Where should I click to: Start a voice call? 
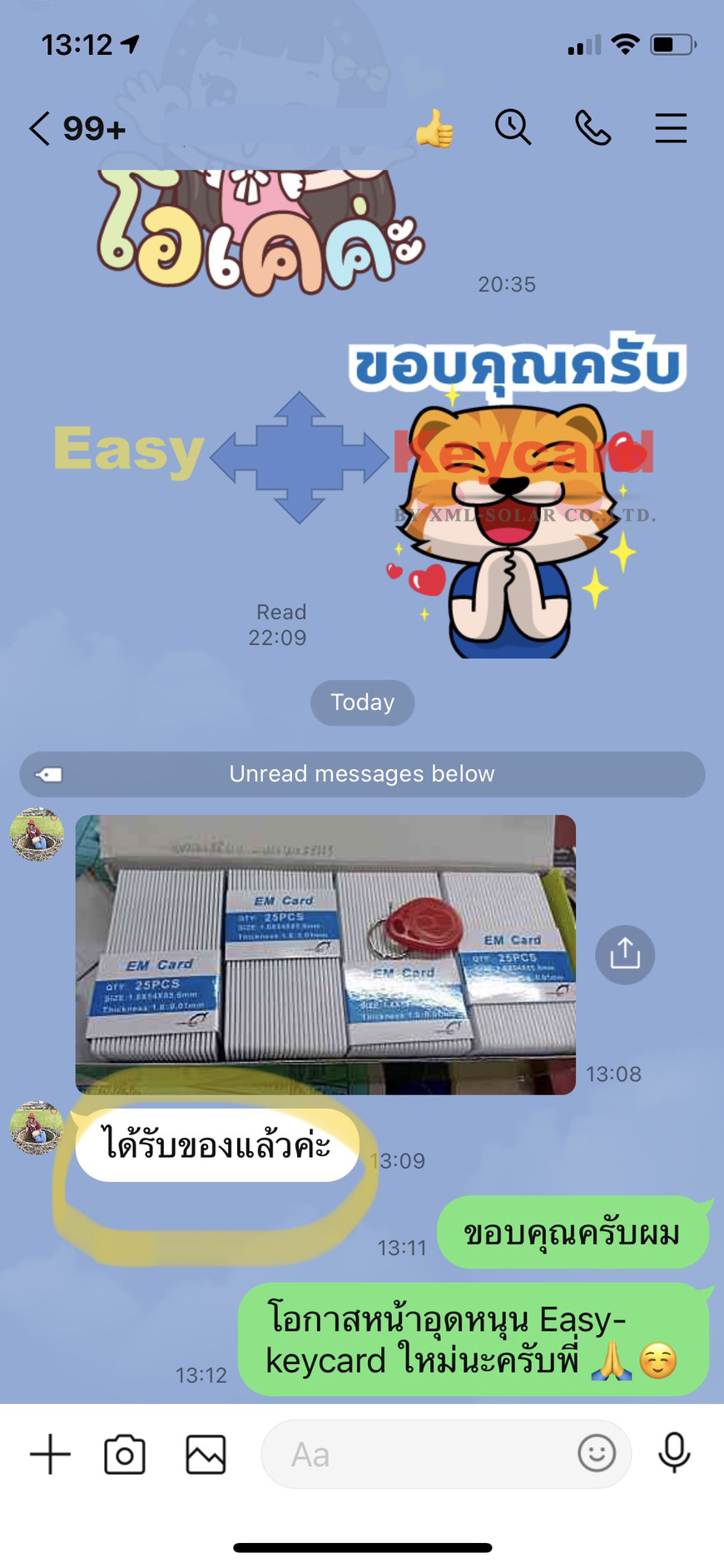click(x=593, y=128)
